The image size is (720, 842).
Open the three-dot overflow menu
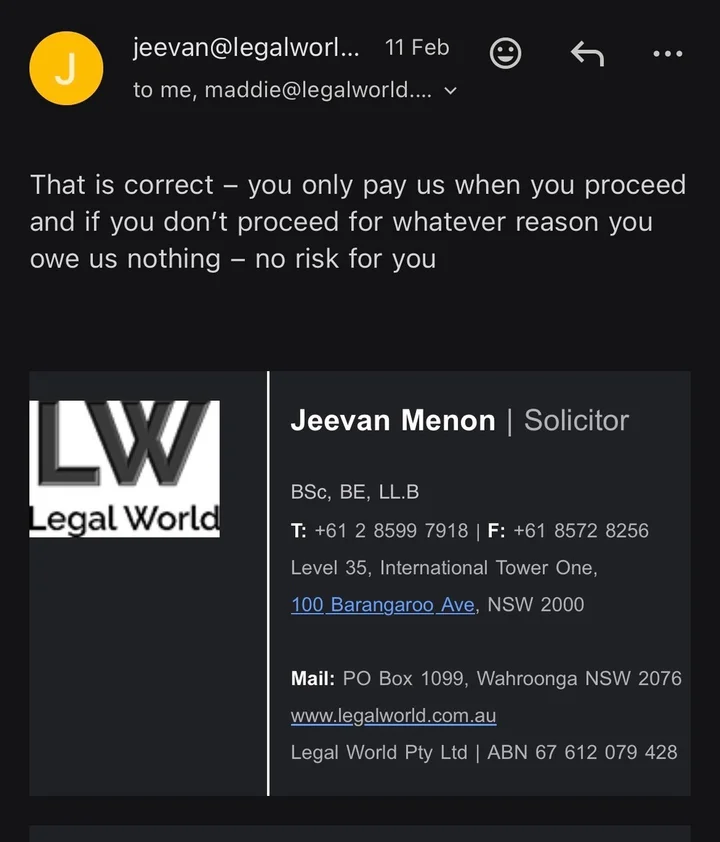tap(667, 53)
